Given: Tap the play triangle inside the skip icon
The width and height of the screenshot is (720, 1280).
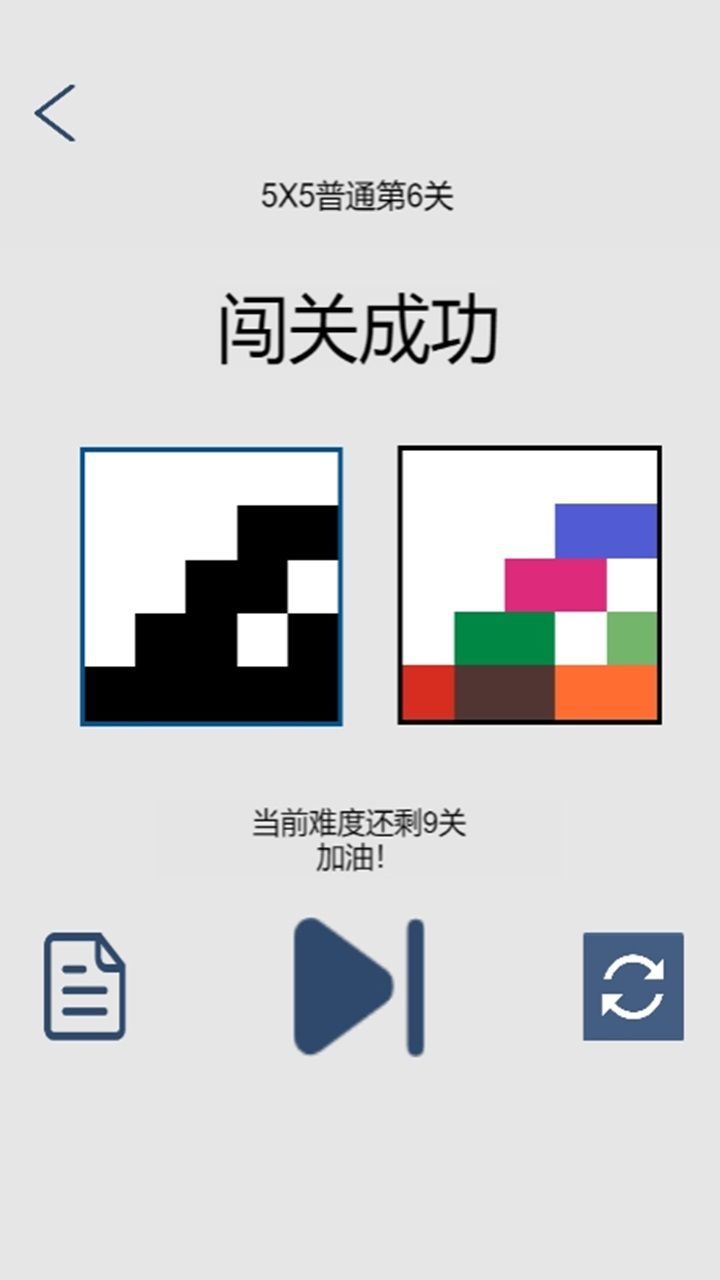Looking at the screenshot, I should (x=340, y=988).
